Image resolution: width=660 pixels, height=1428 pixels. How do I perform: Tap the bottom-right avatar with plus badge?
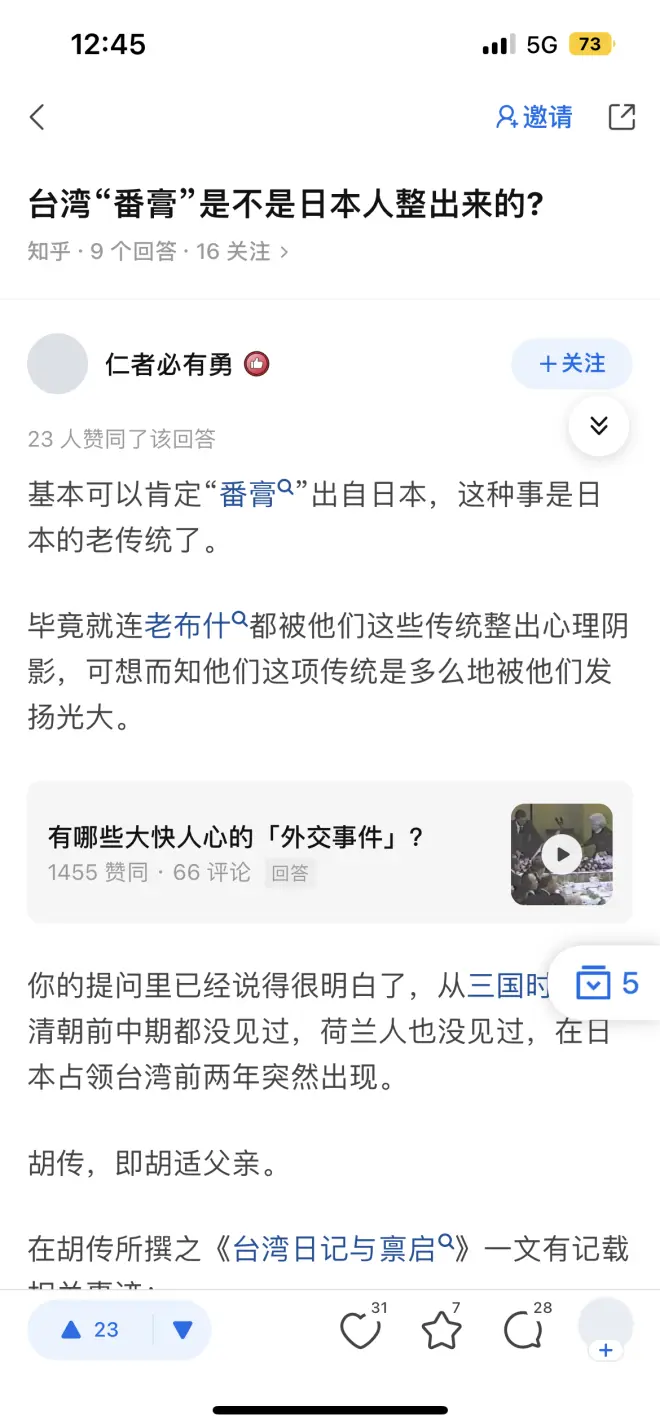(x=605, y=1328)
